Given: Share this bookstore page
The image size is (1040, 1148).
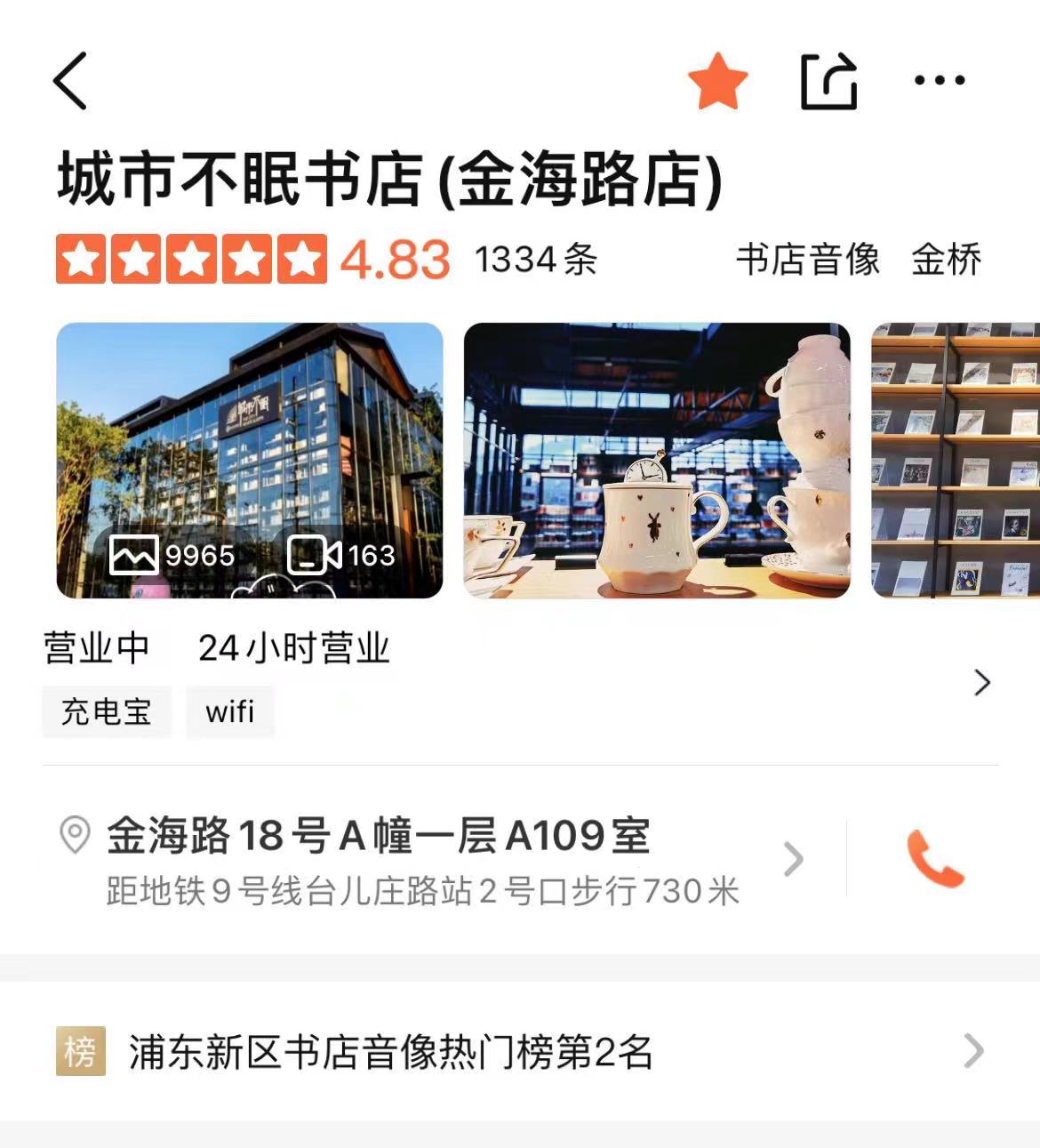Looking at the screenshot, I should point(828,82).
